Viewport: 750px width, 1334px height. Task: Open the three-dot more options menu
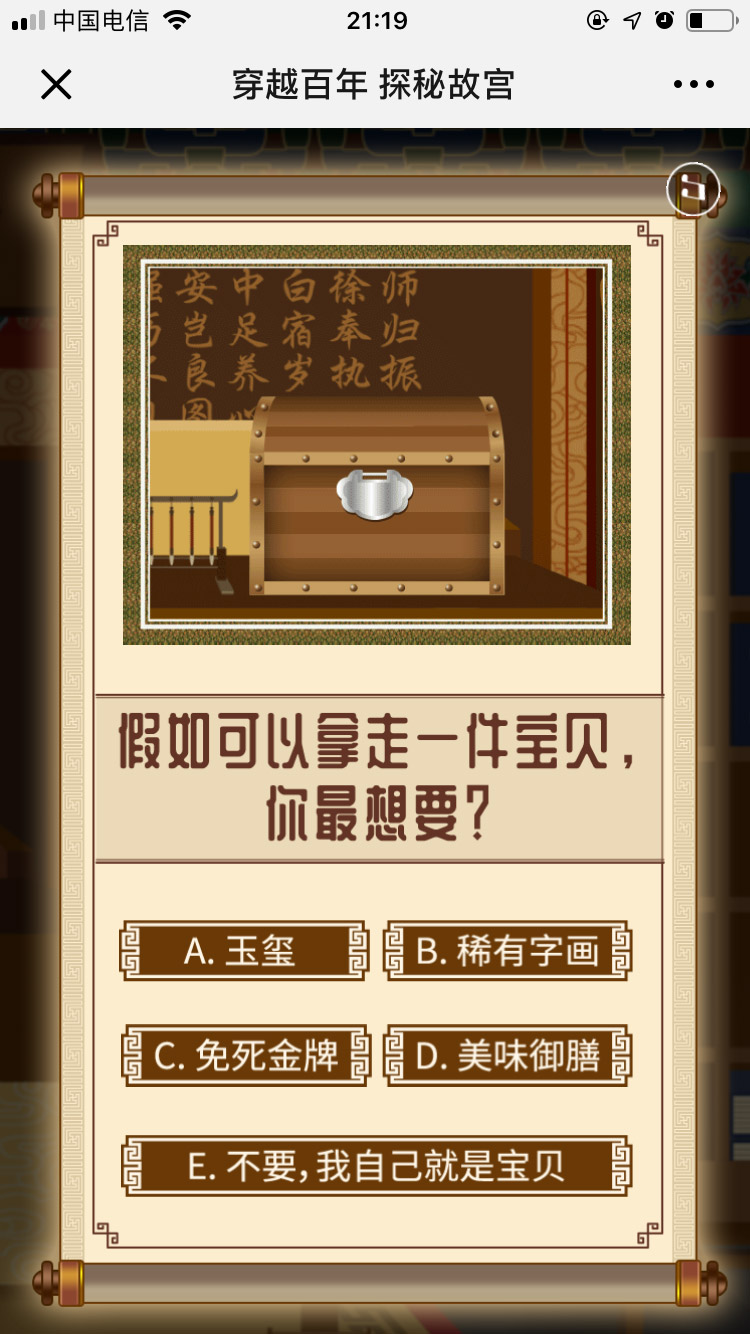693,85
